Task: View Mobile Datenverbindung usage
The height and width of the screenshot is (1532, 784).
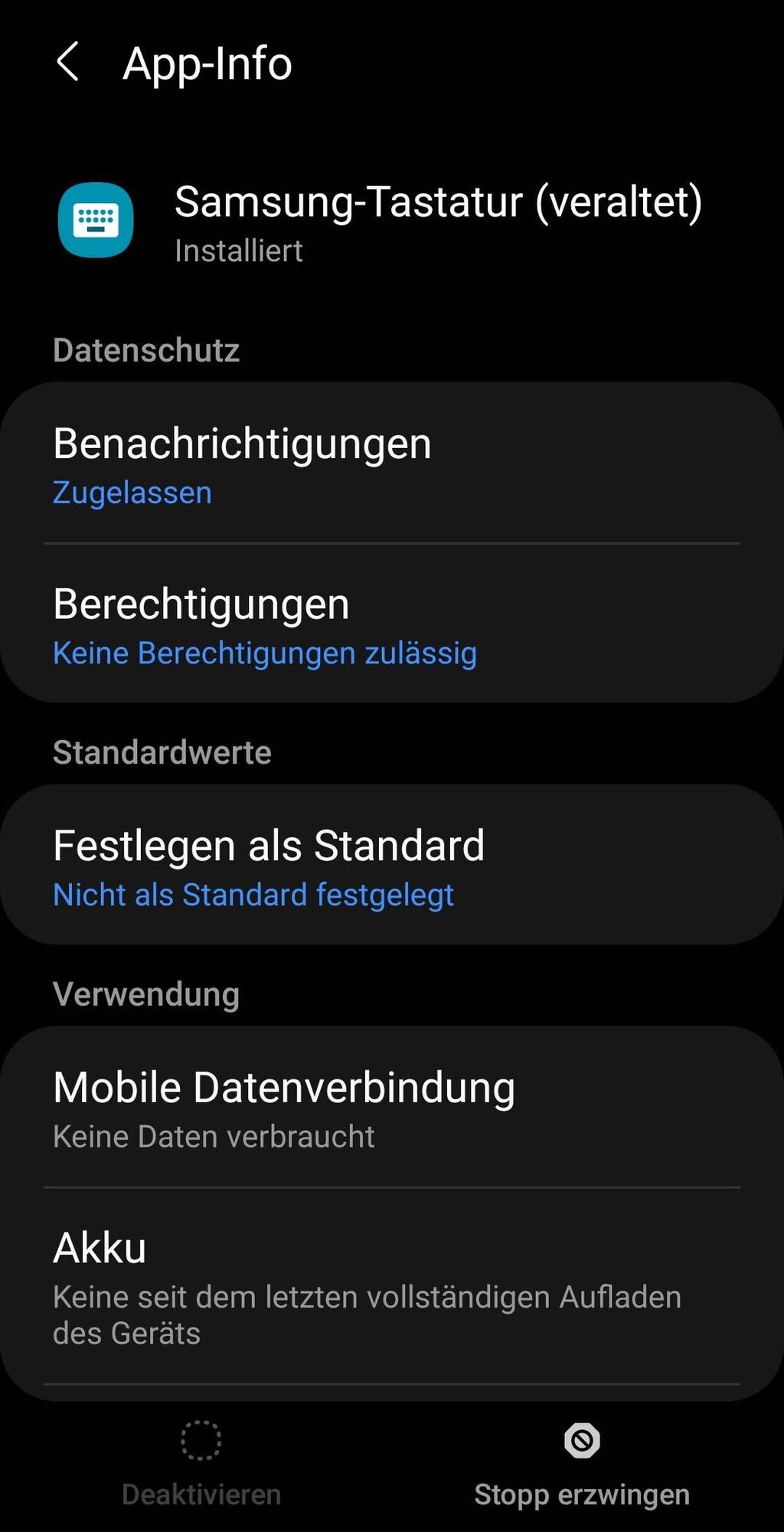Action: coord(392,1108)
